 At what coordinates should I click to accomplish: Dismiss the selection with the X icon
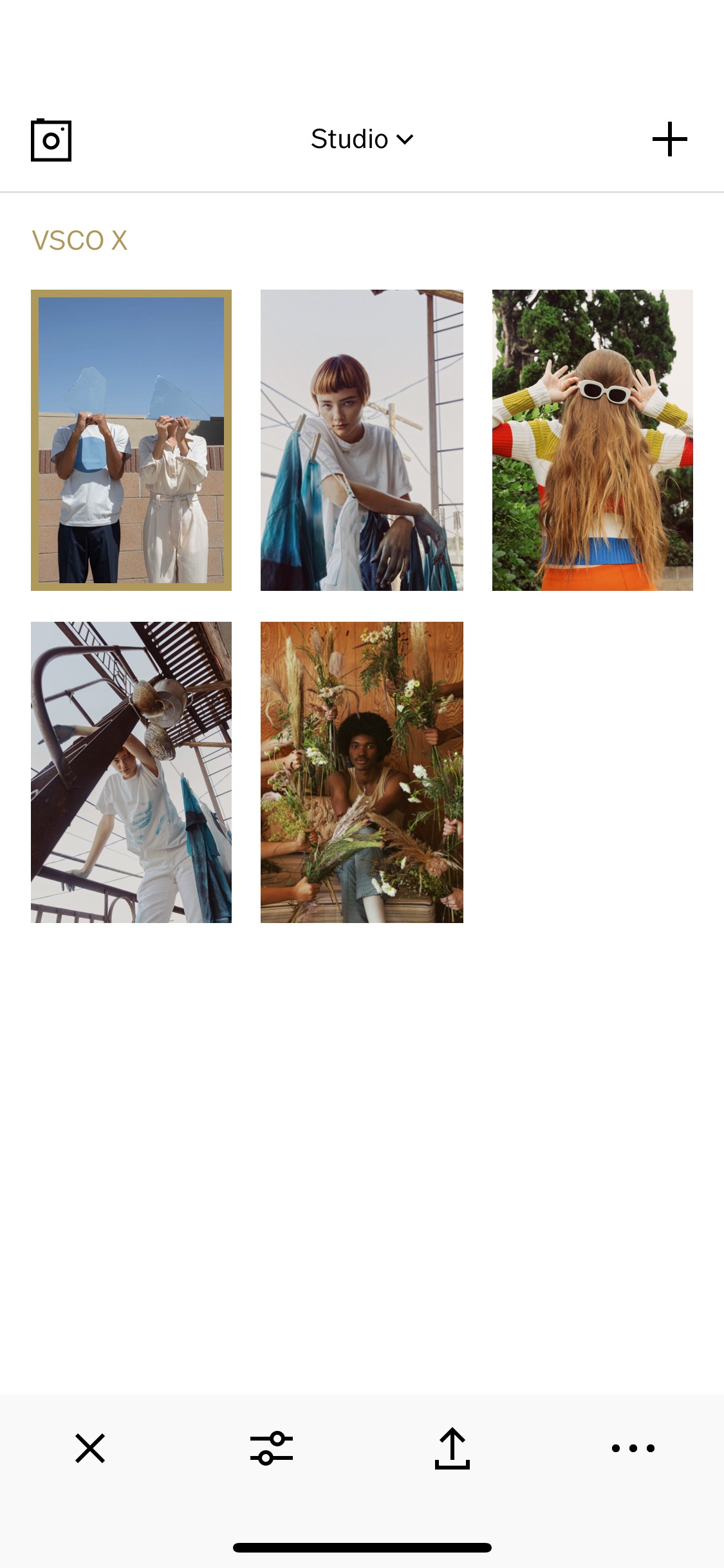click(90, 1448)
